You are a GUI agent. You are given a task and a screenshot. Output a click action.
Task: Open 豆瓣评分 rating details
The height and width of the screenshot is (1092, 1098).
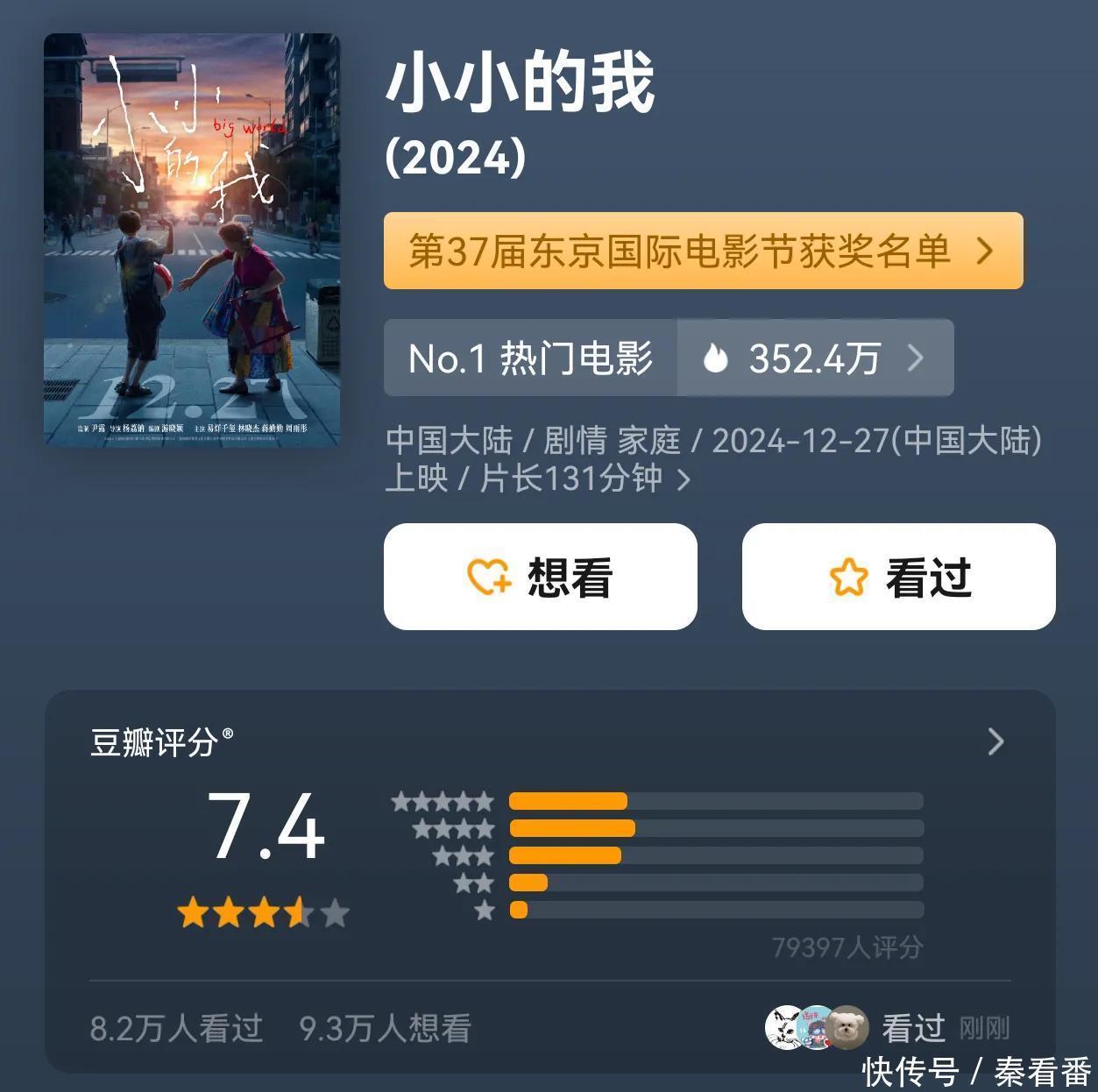[995, 741]
